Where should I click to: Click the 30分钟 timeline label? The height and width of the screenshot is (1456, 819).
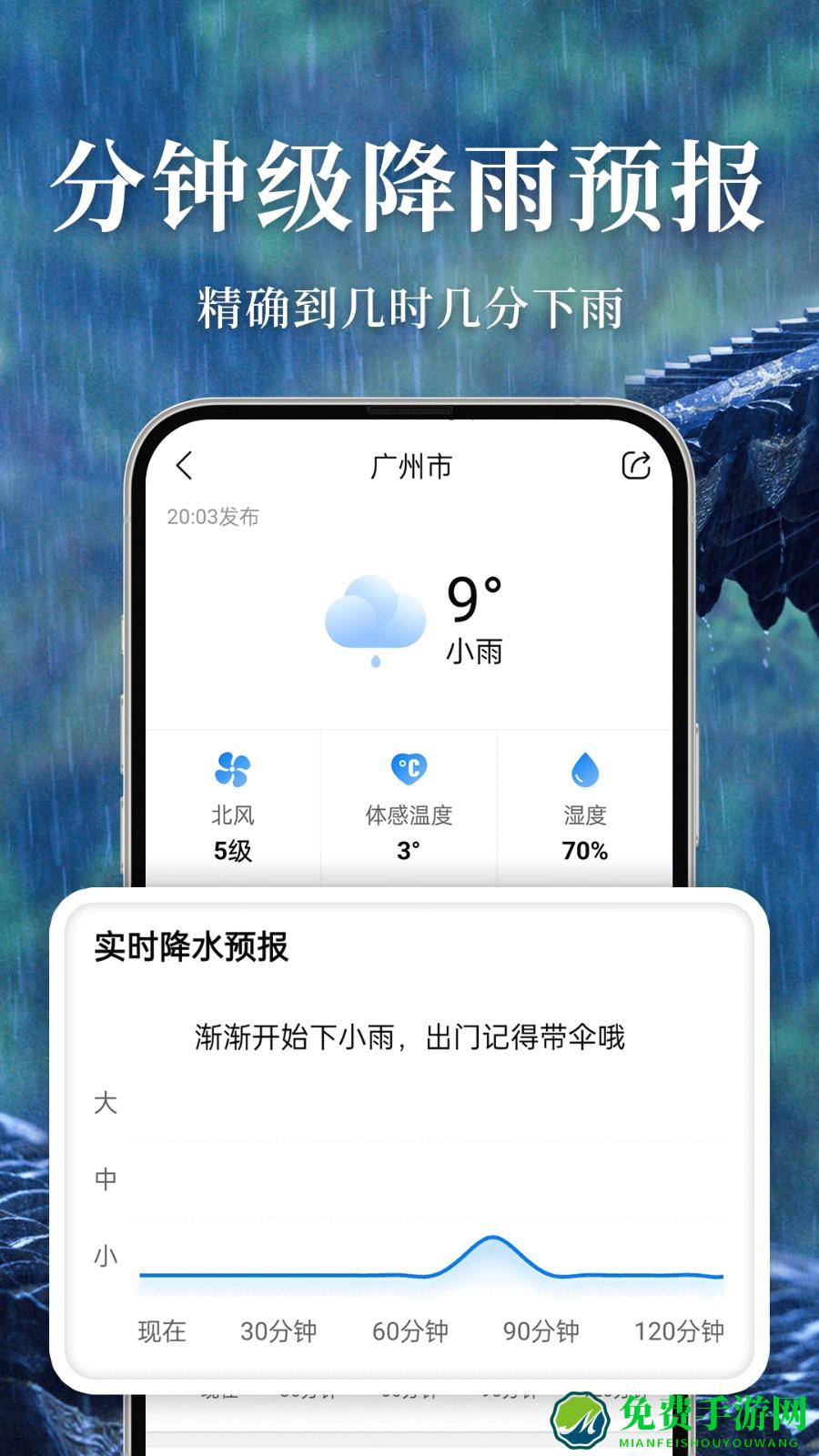coord(278,1331)
